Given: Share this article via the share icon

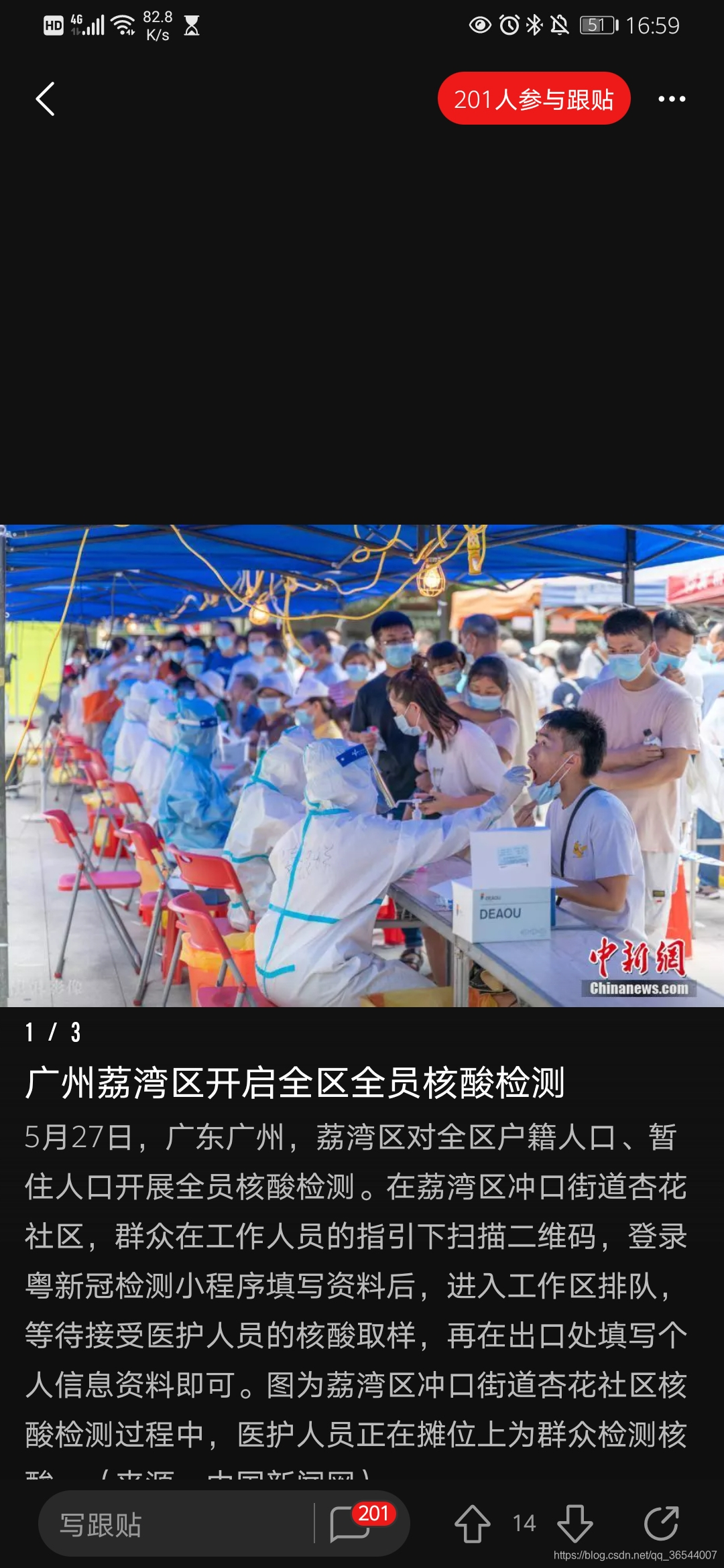Looking at the screenshot, I should 662,1524.
